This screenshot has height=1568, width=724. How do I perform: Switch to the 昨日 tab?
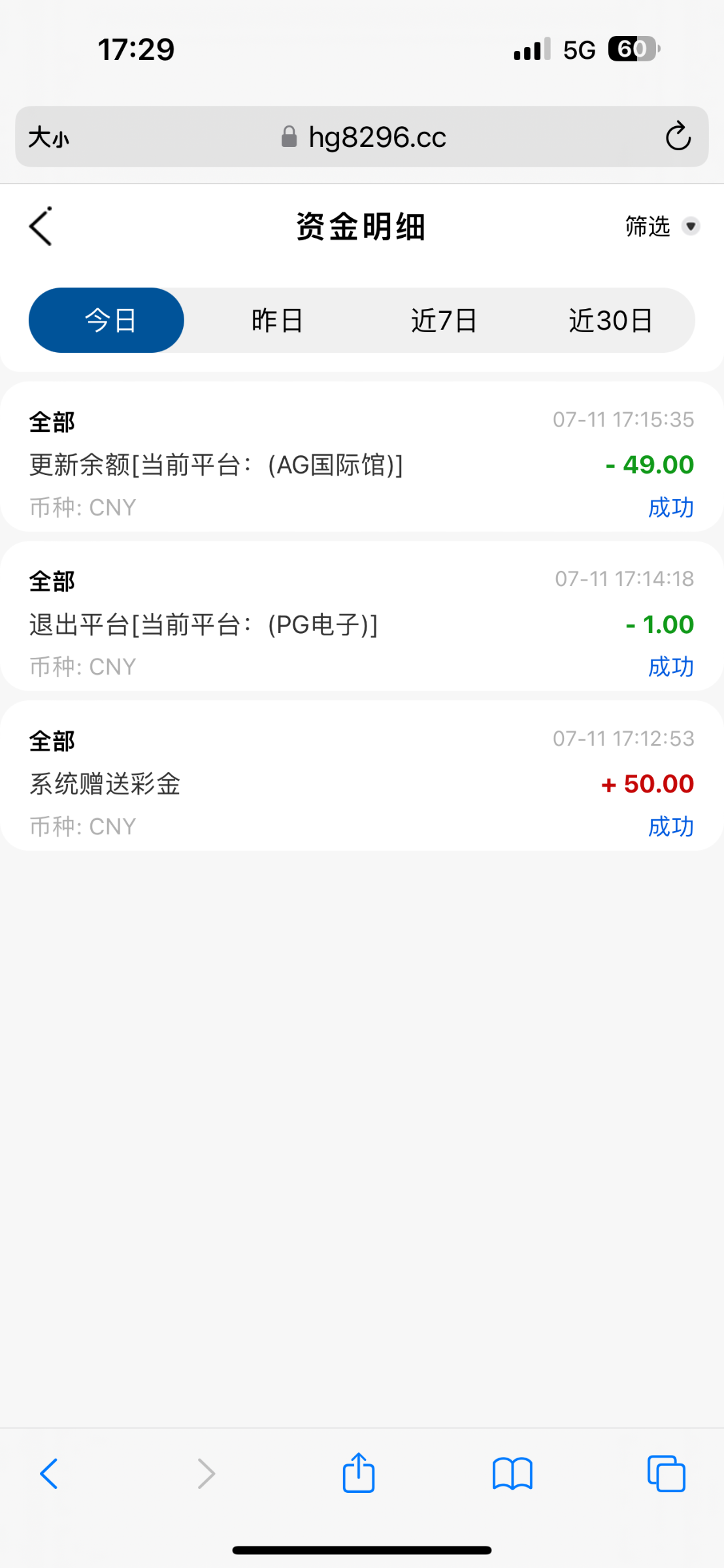pyautogui.click(x=277, y=320)
